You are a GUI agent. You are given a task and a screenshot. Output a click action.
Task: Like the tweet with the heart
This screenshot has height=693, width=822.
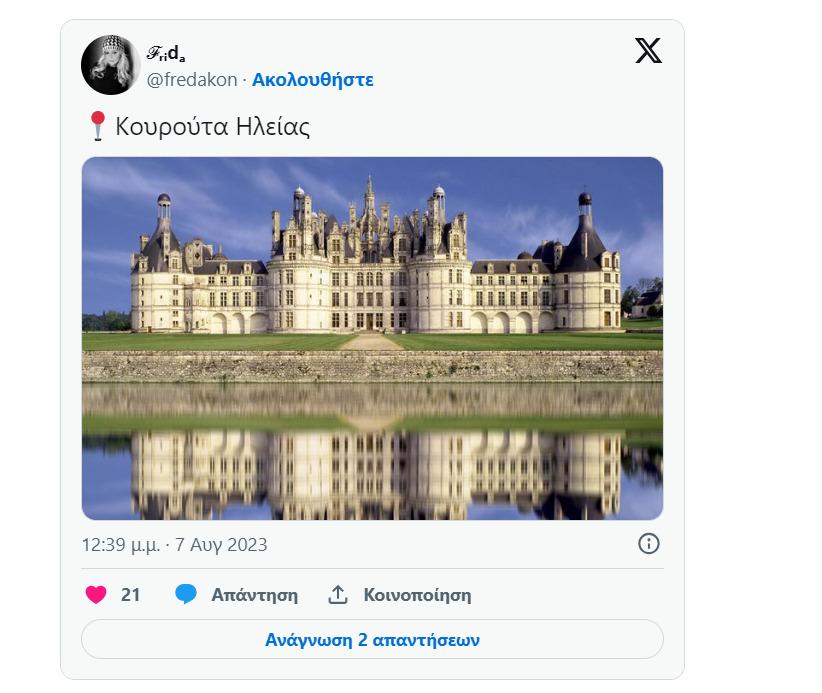click(x=97, y=595)
